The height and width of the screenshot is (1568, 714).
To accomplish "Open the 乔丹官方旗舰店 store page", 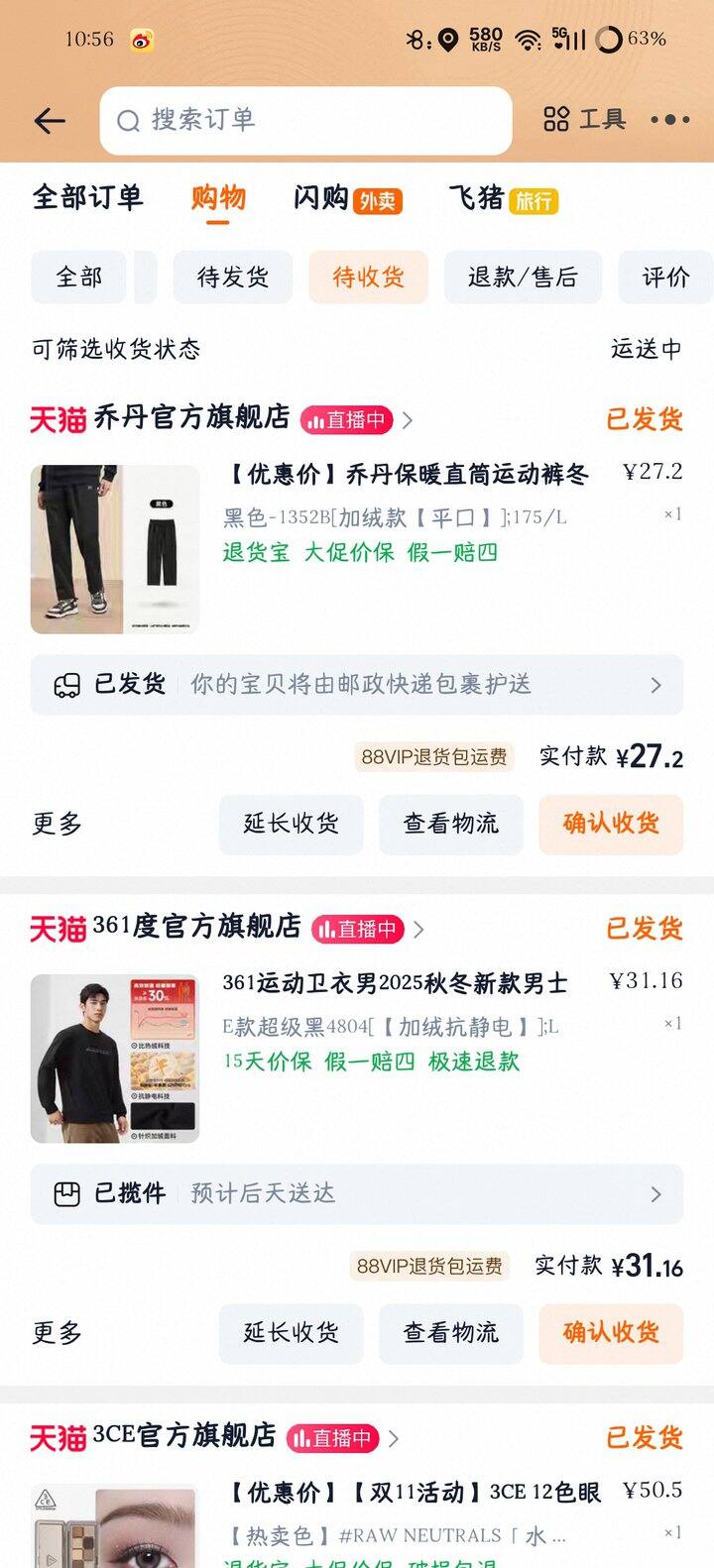I will 191,418.
